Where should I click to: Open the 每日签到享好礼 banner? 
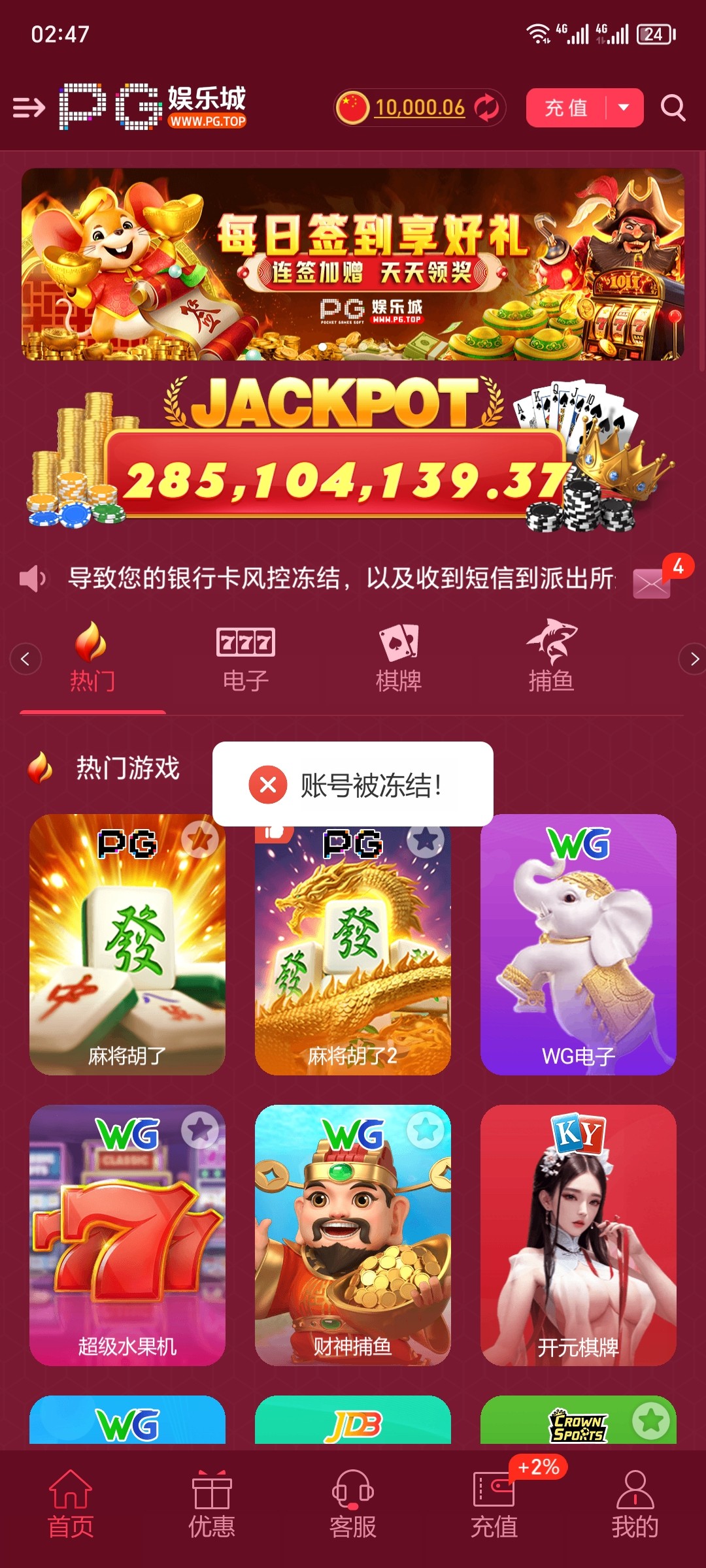[x=353, y=264]
